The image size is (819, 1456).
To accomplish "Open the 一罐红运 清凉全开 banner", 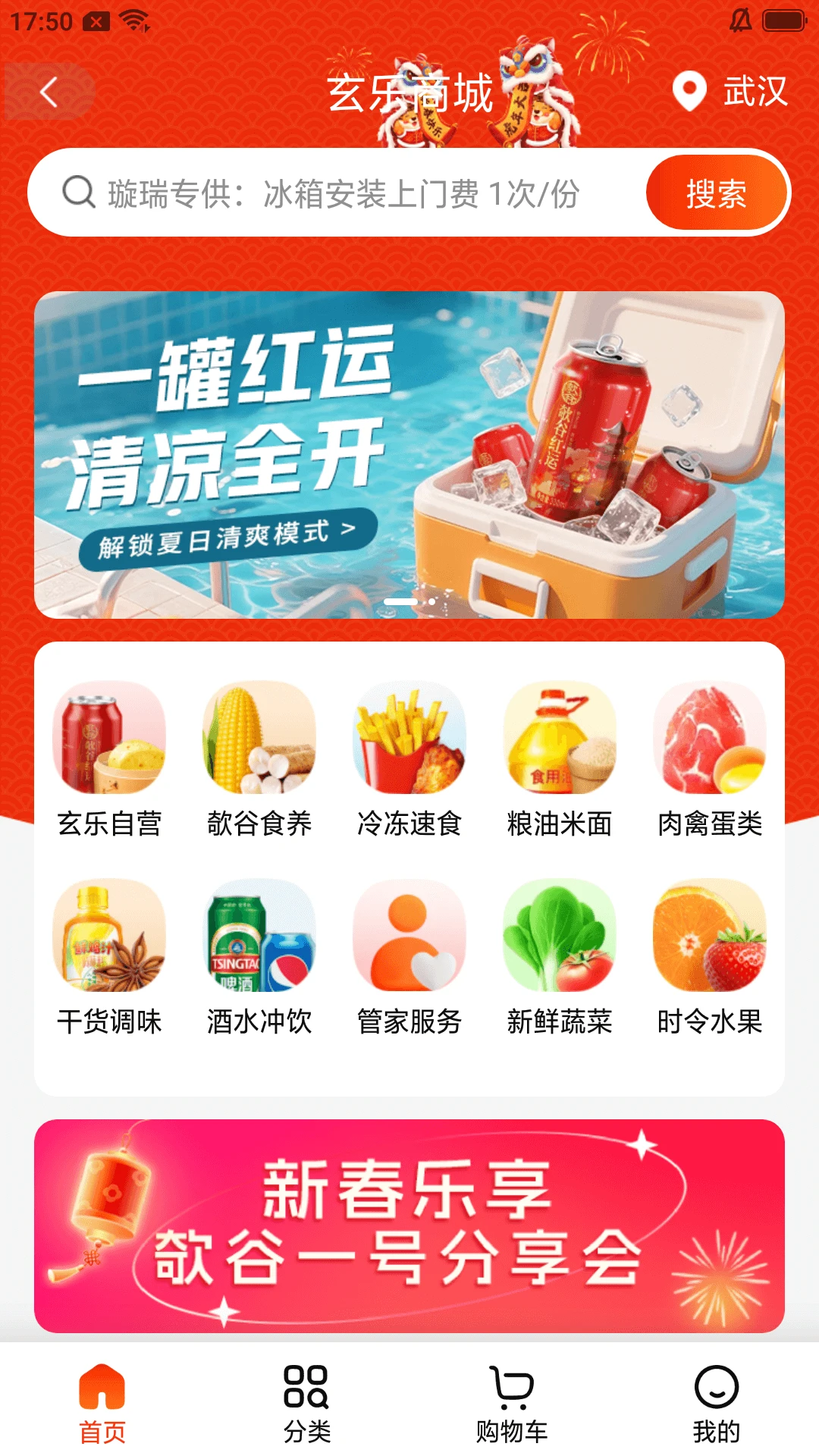I will 409,455.
